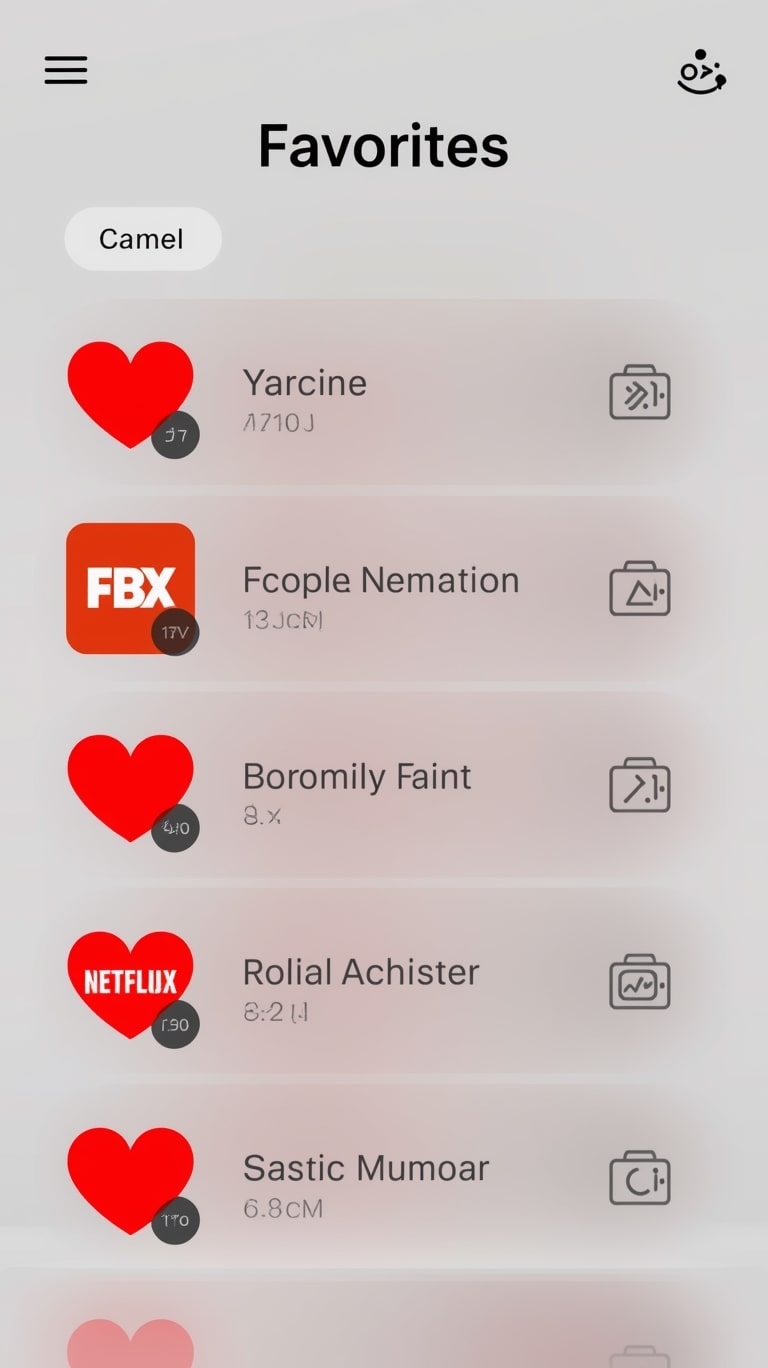Click the camera icon beside Fcople Nemation
The height and width of the screenshot is (1368, 768).
click(640, 589)
